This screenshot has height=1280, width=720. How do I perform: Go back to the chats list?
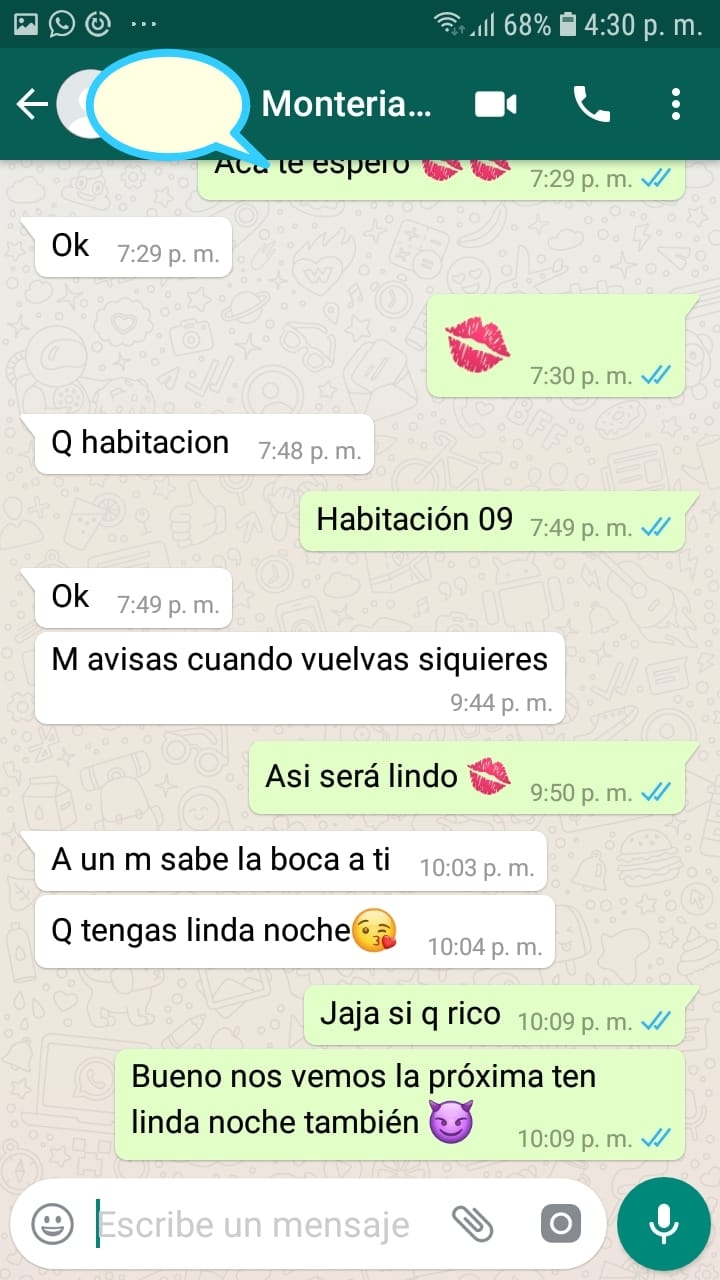(x=32, y=104)
